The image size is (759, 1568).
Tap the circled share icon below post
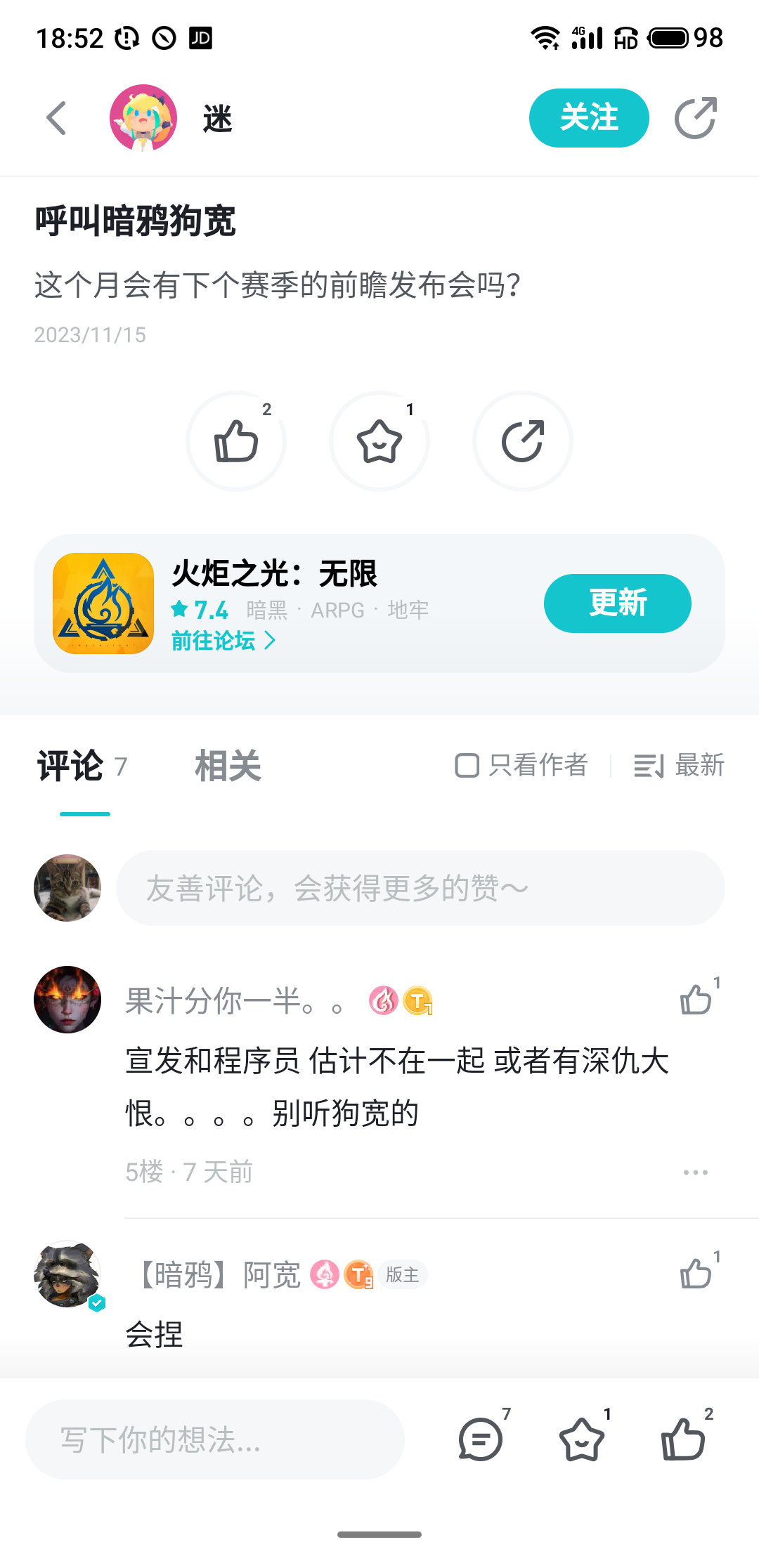[x=523, y=441]
